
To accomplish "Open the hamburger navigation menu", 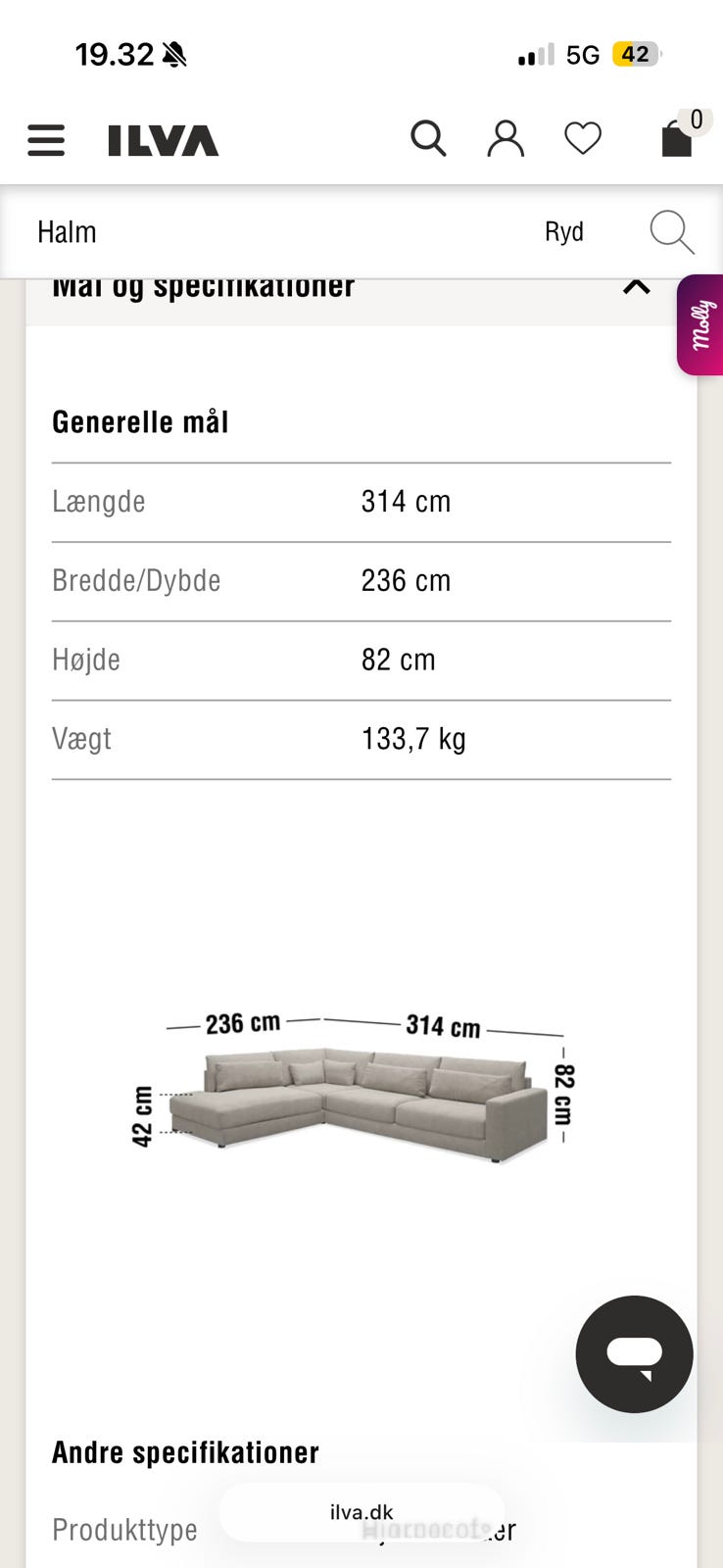I will point(45,140).
